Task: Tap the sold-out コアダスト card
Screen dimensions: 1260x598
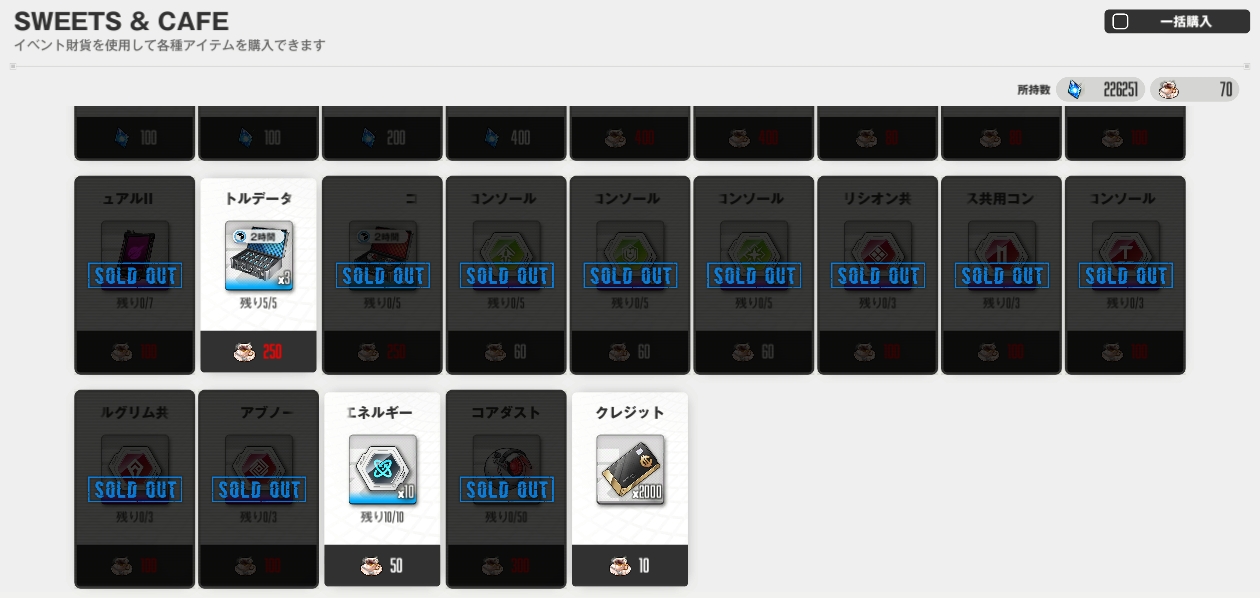Action: (506, 489)
